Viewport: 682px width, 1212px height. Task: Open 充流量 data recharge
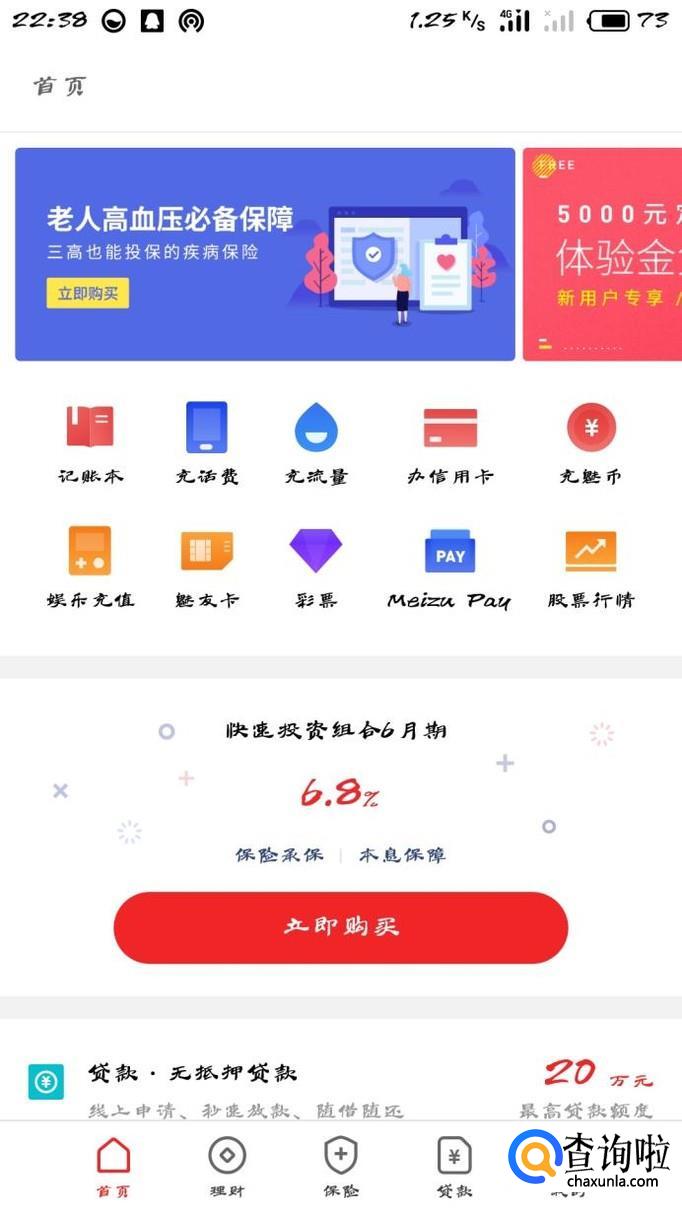pos(316,443)
